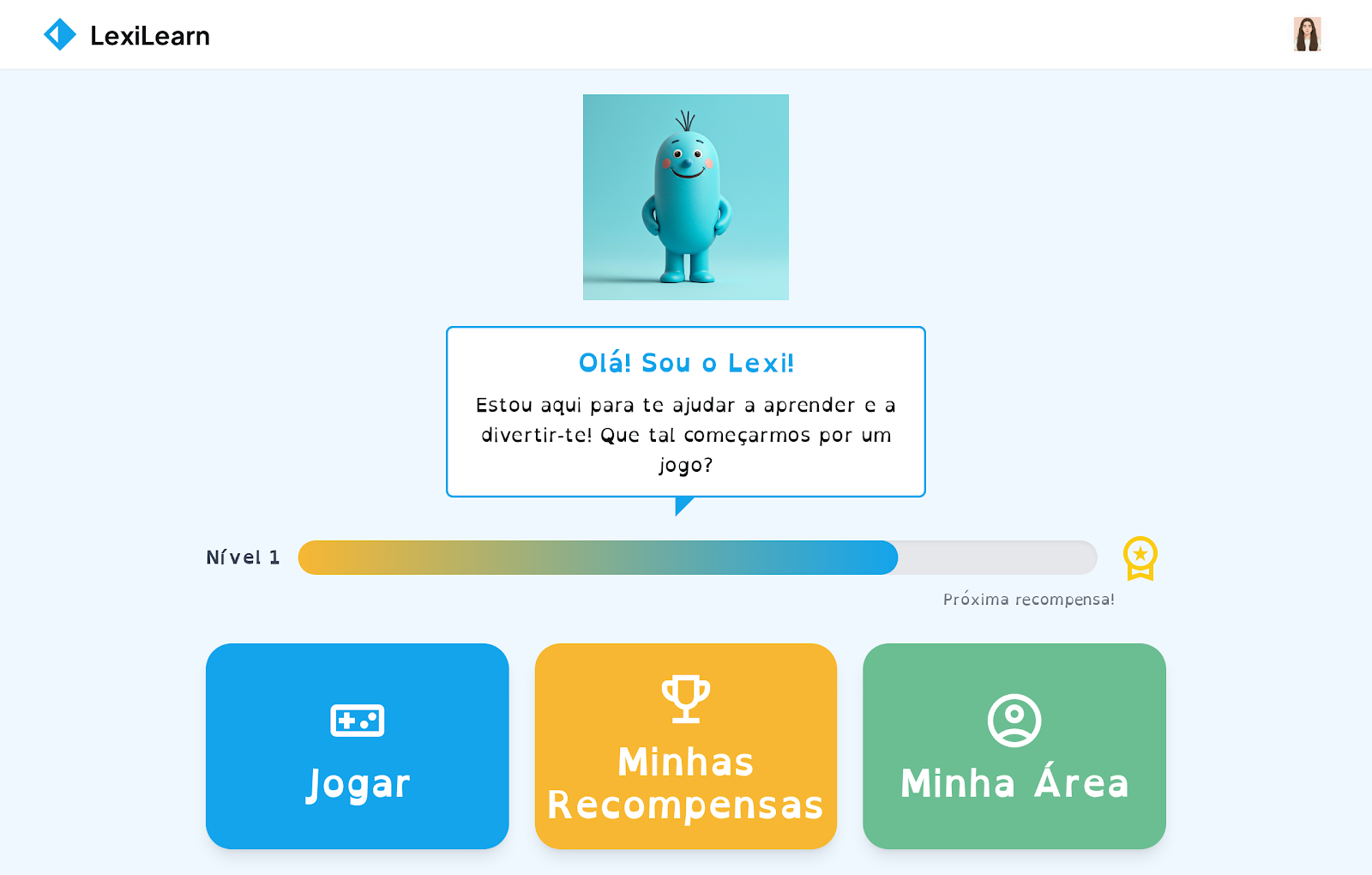Open Minhas Recompensas

pos(685,746)
